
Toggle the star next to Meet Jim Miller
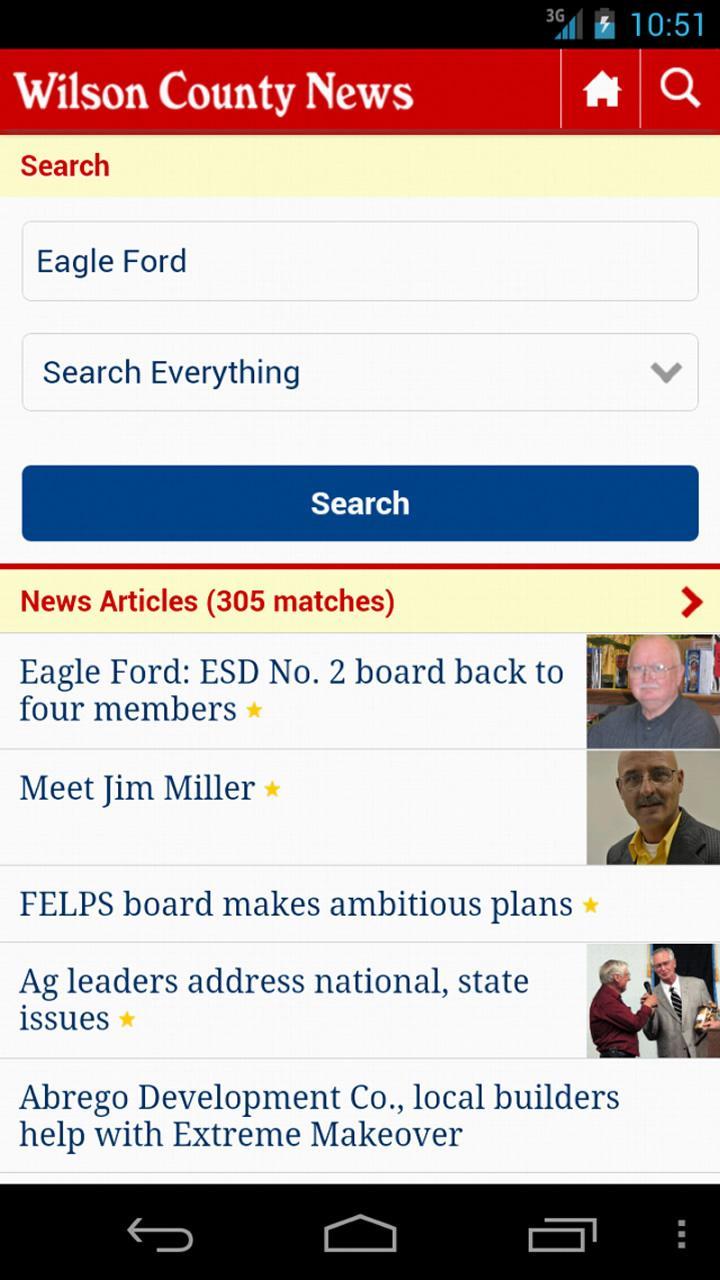click(270, 790)
